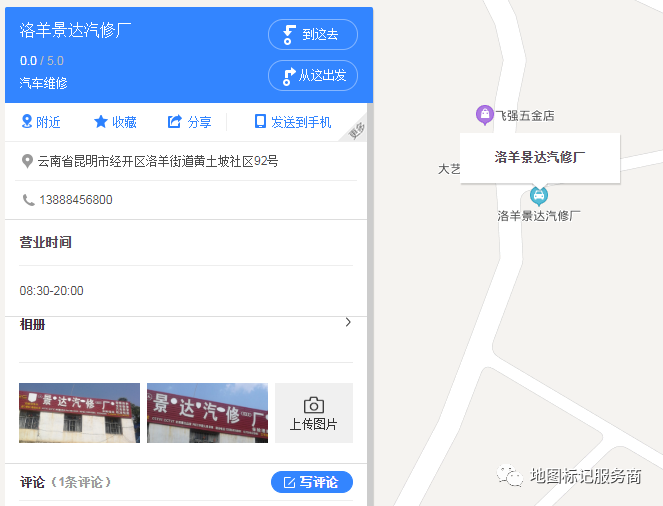663x506 pixels.
Task: View the second shop sign photo
Action: (x=207, y=413)
